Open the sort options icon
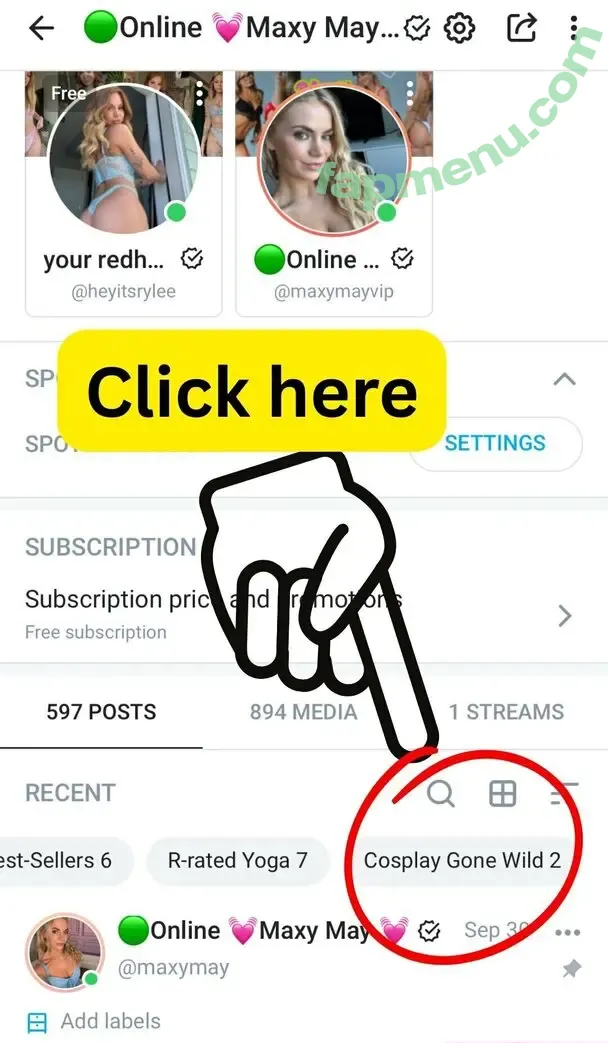This screenshot has width=608, height=1043. (x=564, y=794)
